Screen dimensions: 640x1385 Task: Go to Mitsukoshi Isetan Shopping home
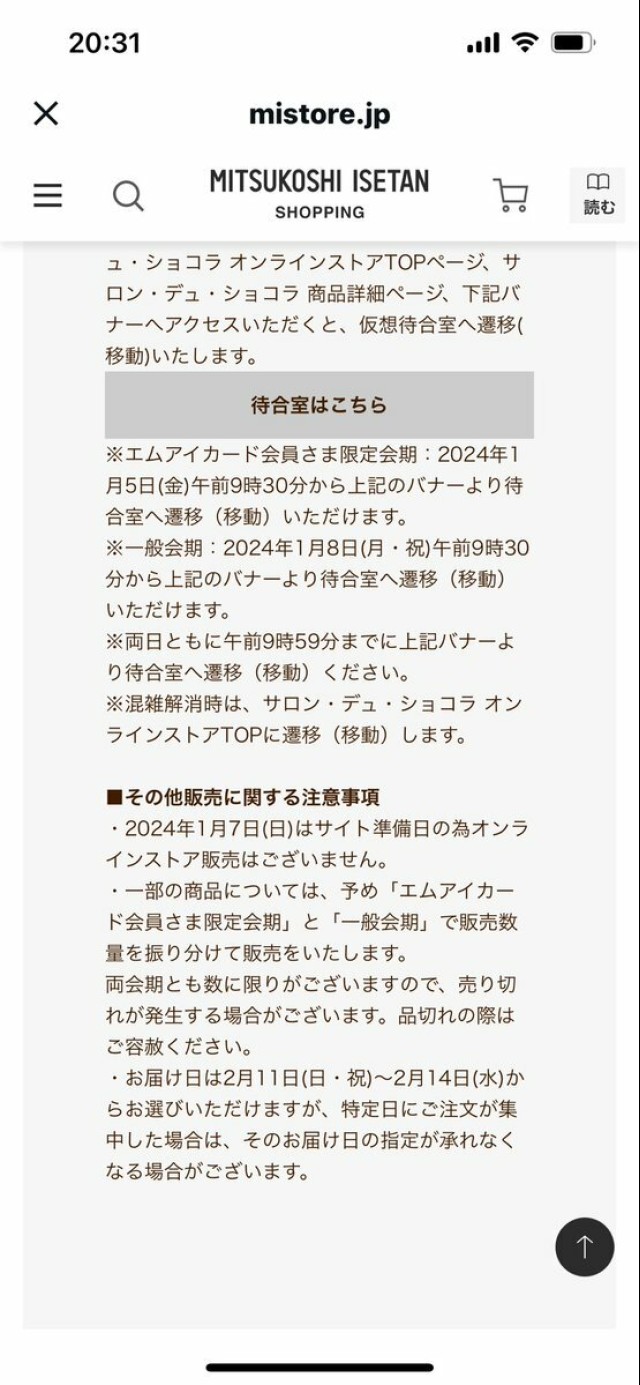pyautogui.click(x=319, y=194)
